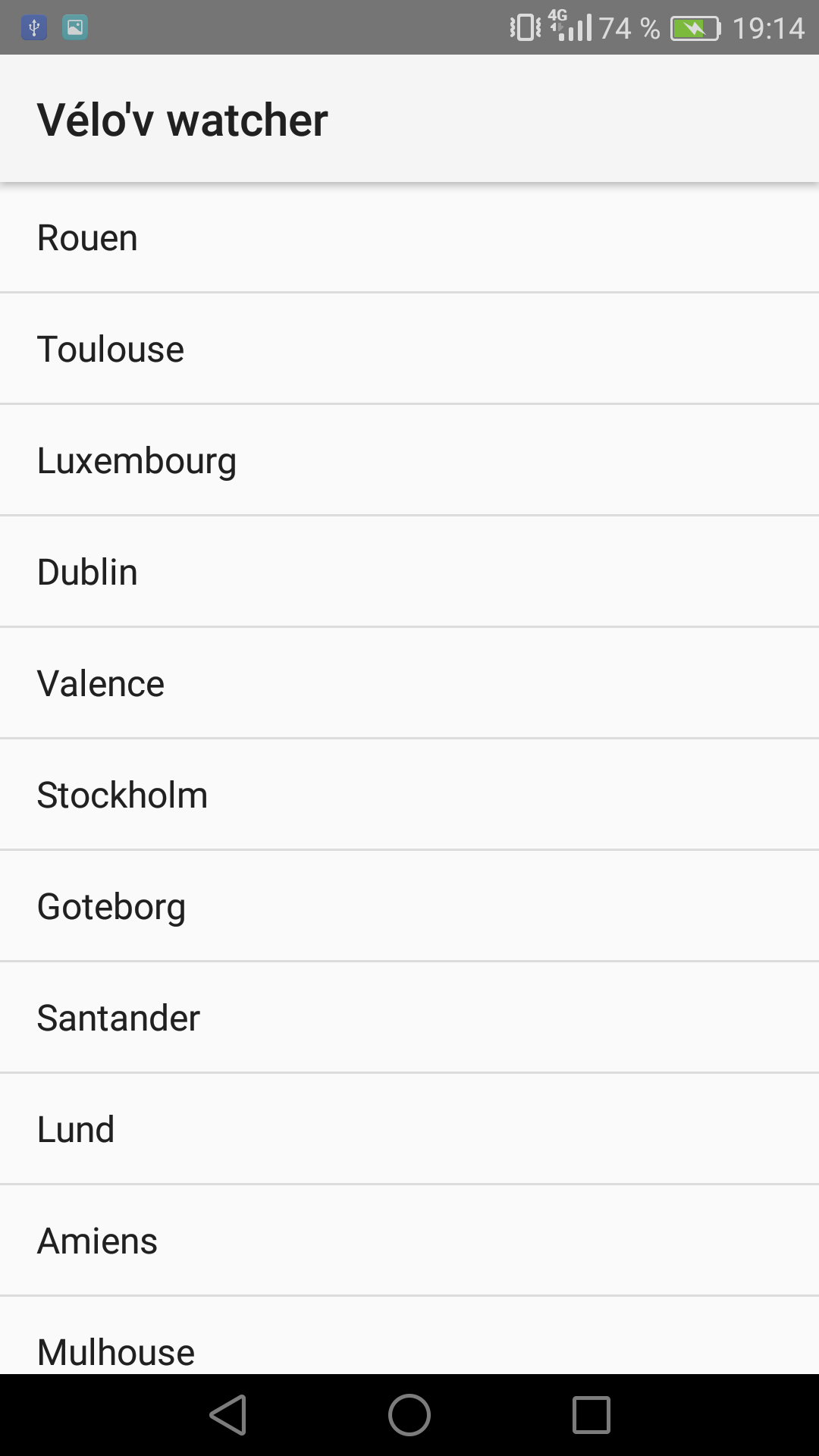The image size is (819, 1456).
Task: Return to the home screen
Action: coord(409,1415)
